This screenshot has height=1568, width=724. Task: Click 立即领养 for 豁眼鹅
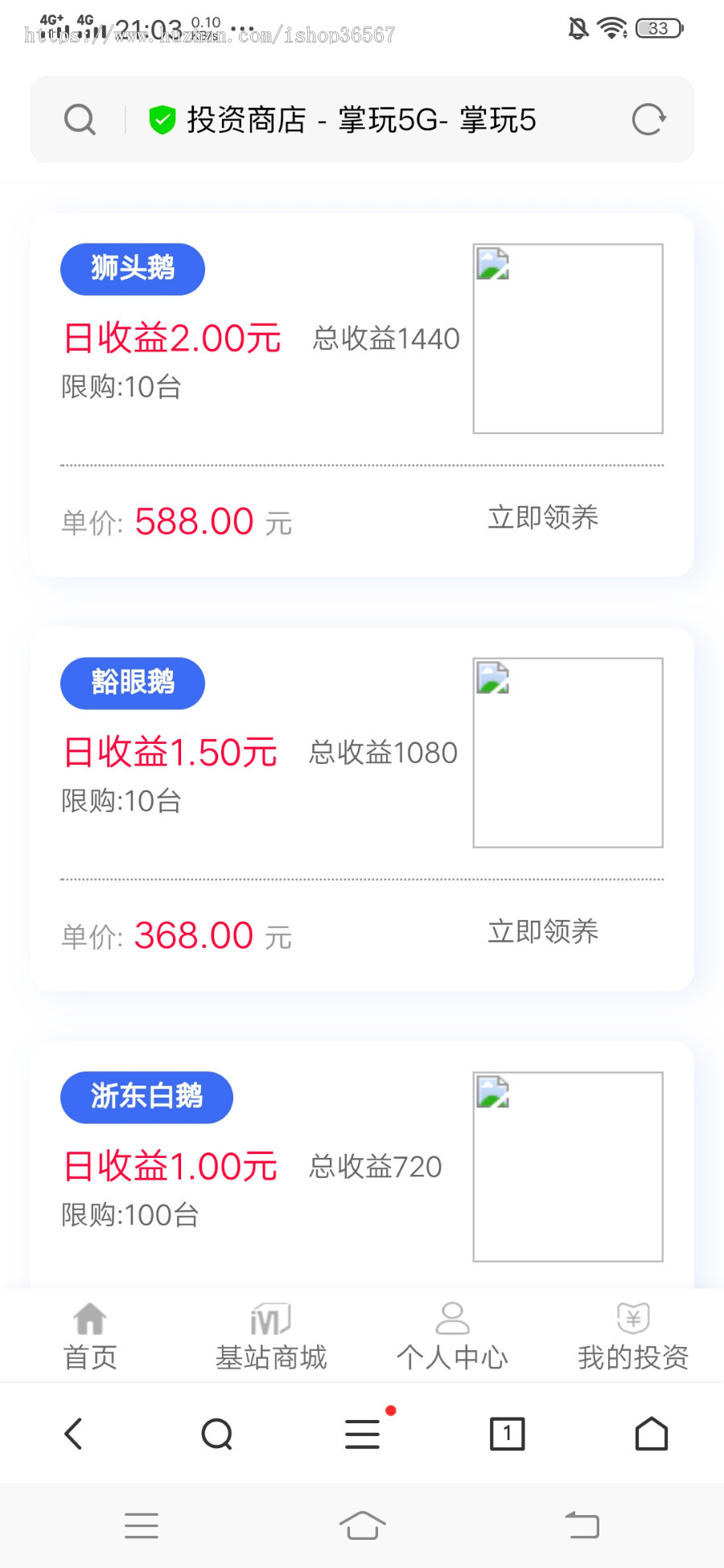click(542, 932)
